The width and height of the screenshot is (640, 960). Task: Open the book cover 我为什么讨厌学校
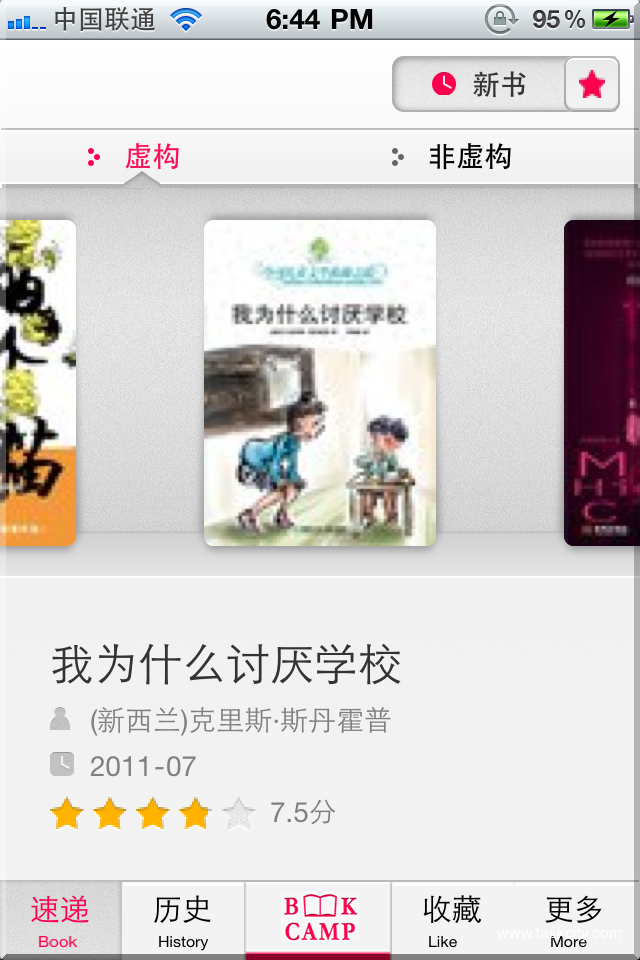(x=320, y=383)
